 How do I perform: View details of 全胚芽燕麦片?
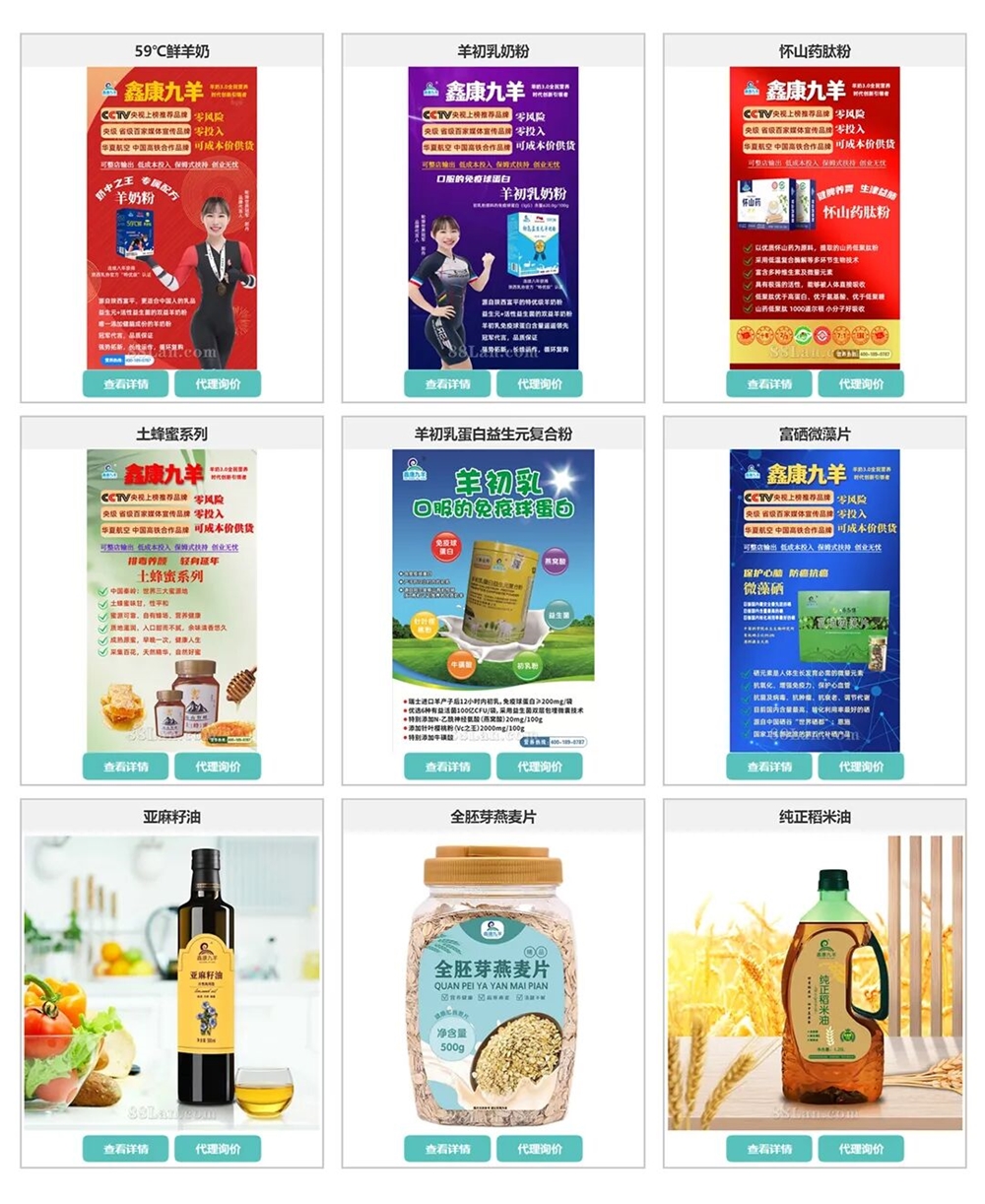[447, 1149]
